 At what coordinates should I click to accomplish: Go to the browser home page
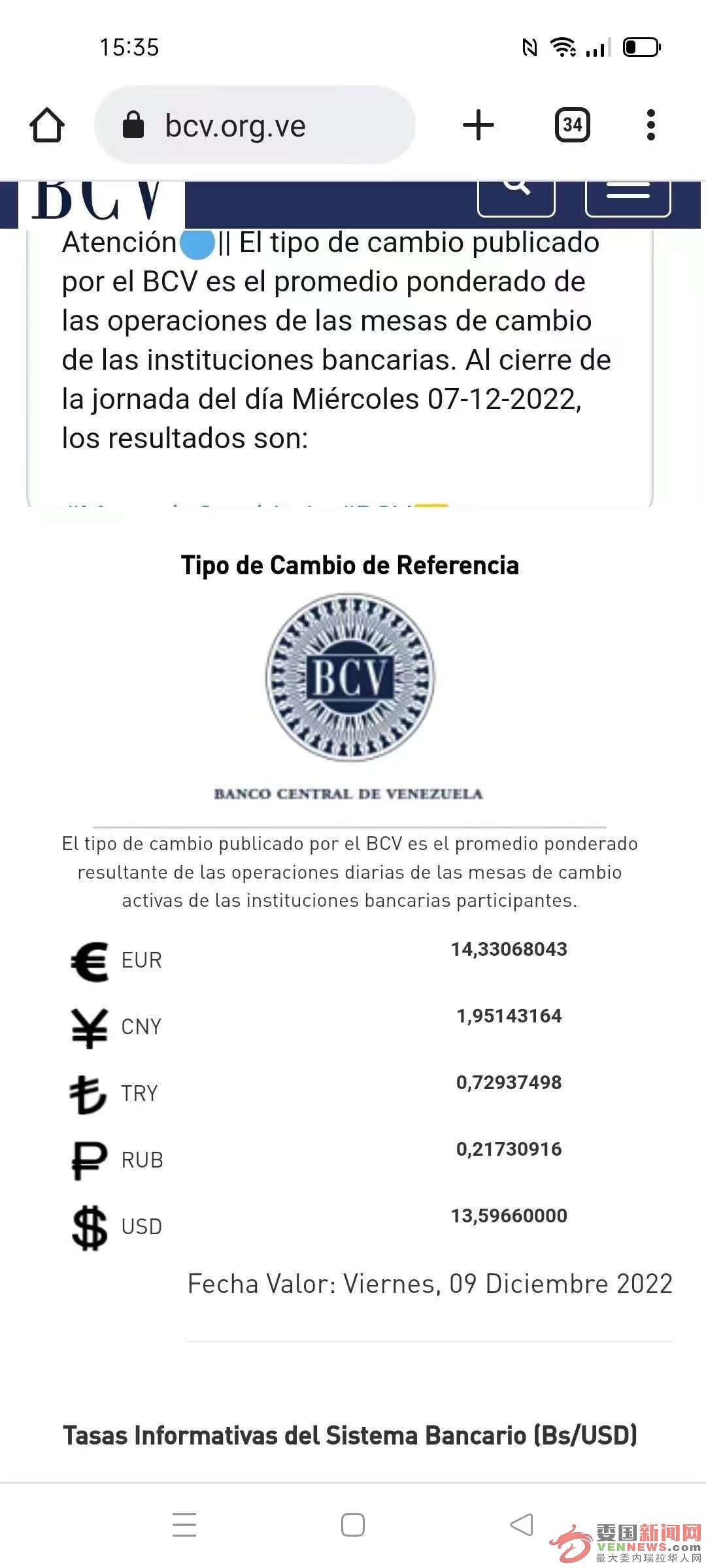(x=47, y=125)
